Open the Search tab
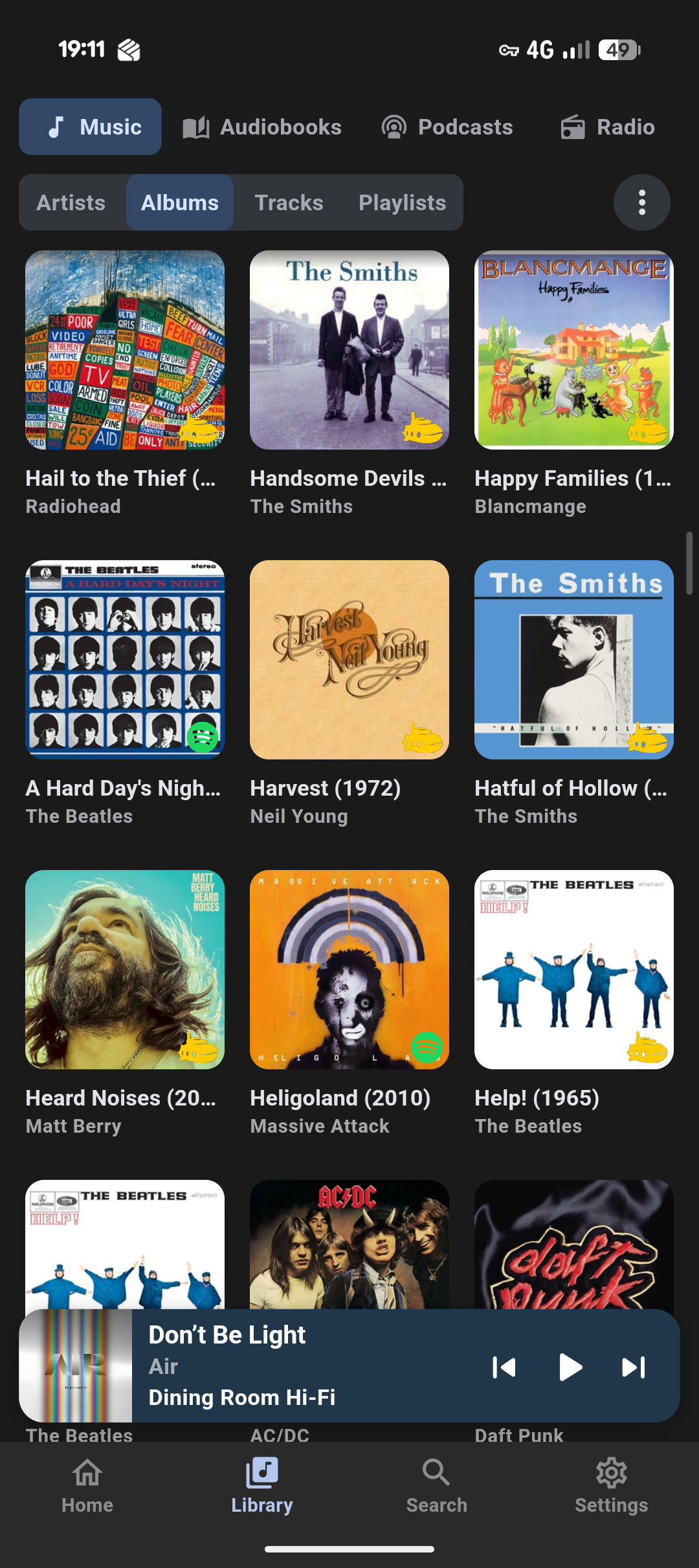Screen dimensions: 699x1568 click(437, 1485)
